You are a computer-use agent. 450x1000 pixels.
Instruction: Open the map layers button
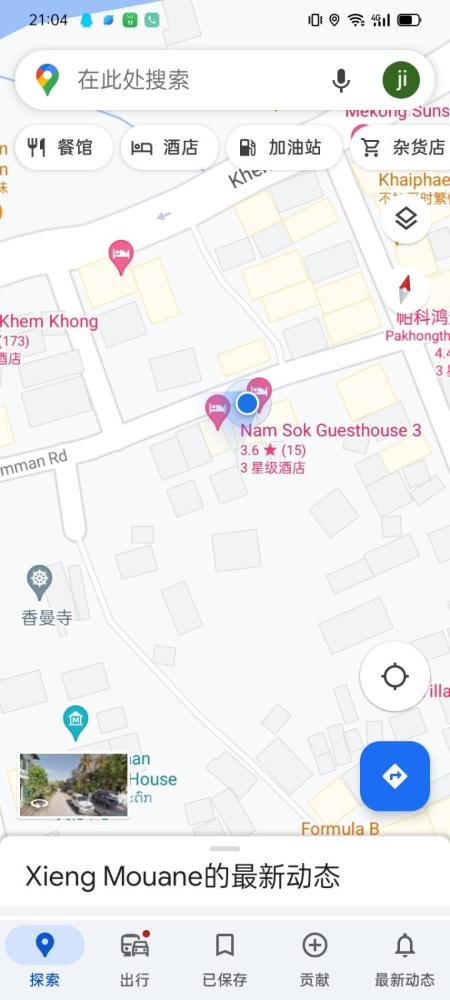pyautogui.click(x=406, y=219)
